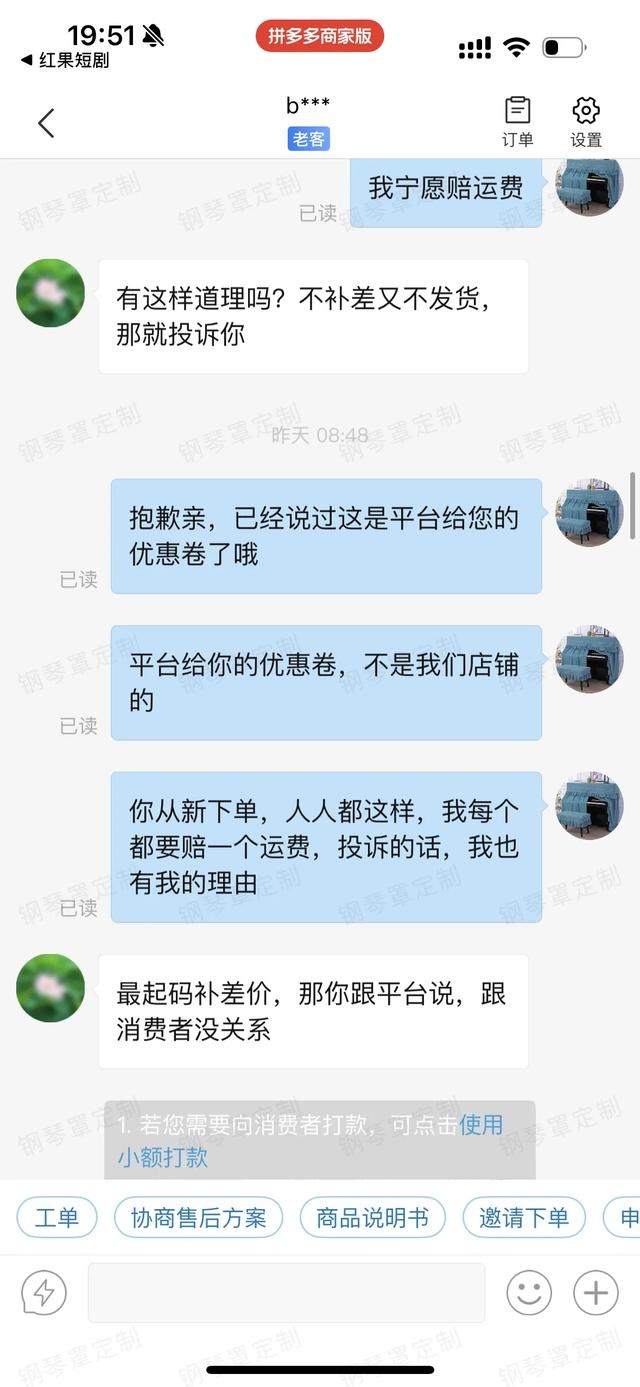
Task: View the customer's lotus avatar profile
Action: [50, 293]
